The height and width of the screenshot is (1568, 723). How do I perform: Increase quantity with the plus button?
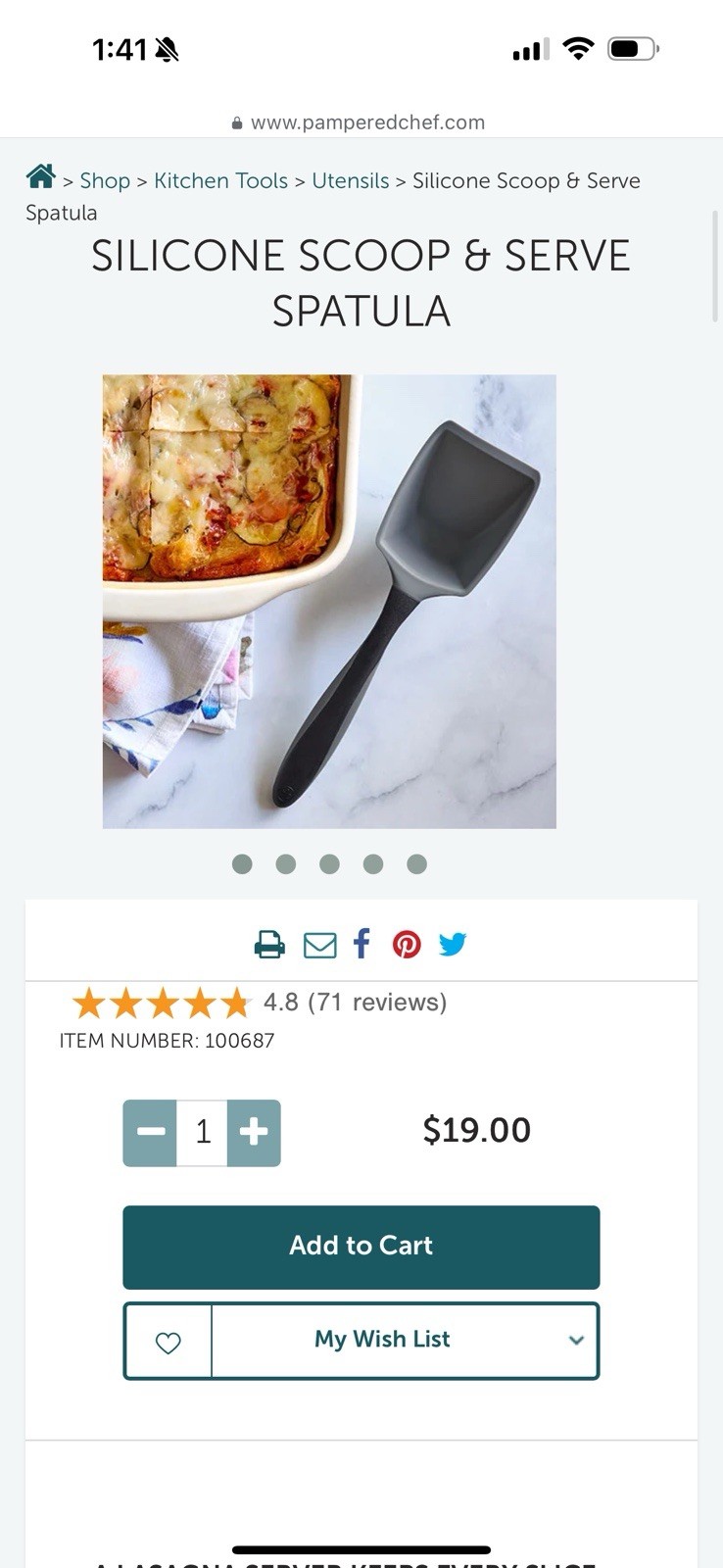[254, 1133]
